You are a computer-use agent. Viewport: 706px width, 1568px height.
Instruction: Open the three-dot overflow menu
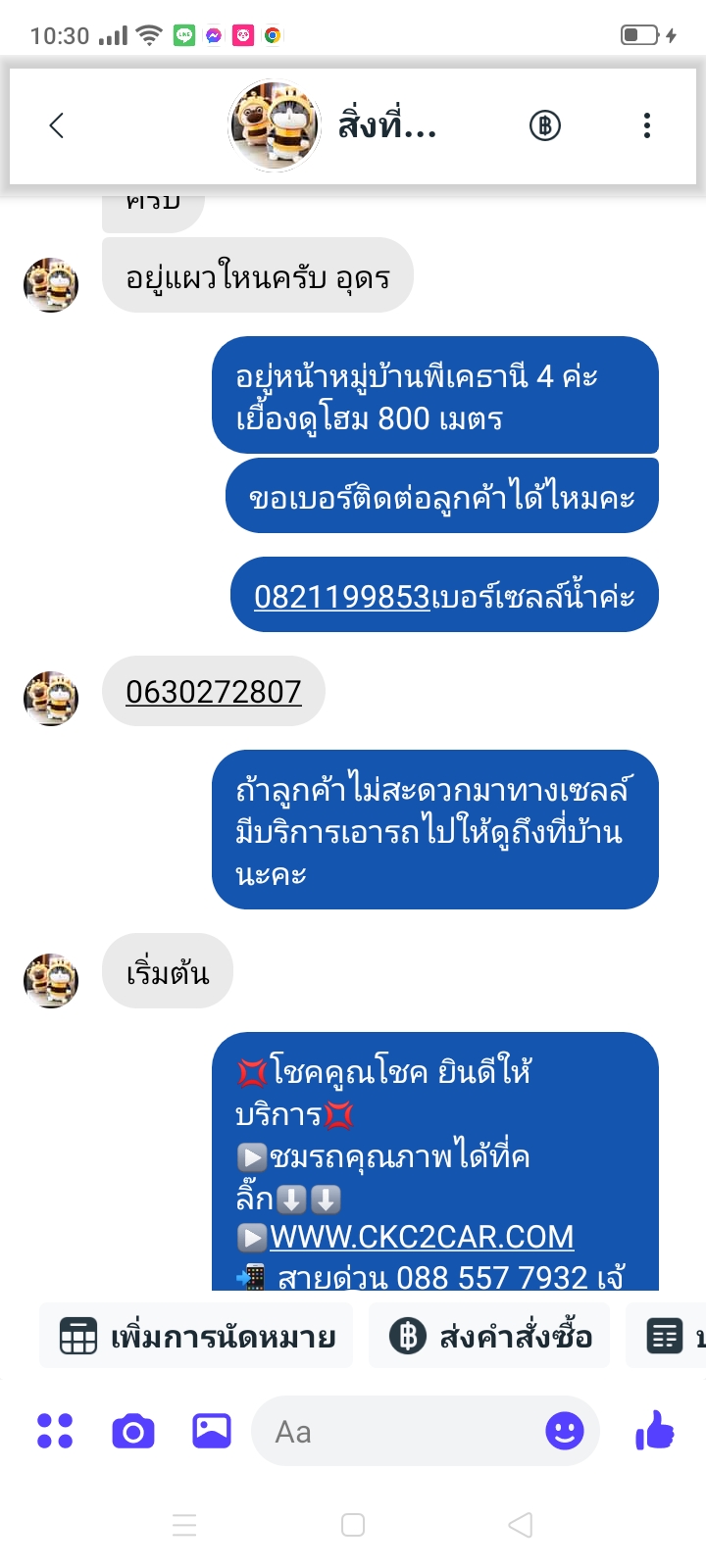click(x=647, y=125)
